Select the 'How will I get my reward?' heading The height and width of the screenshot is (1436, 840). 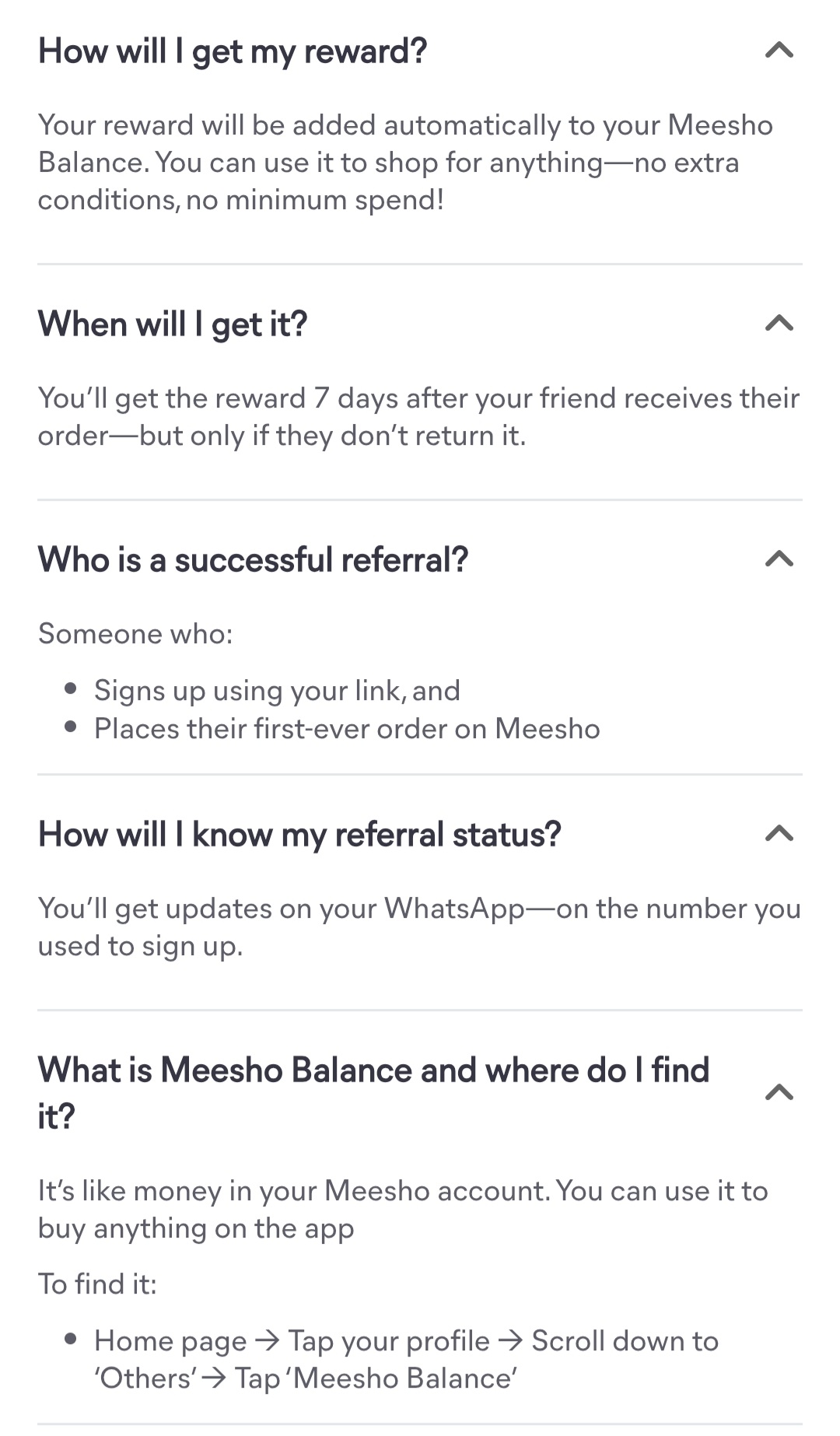coord(232,51)
